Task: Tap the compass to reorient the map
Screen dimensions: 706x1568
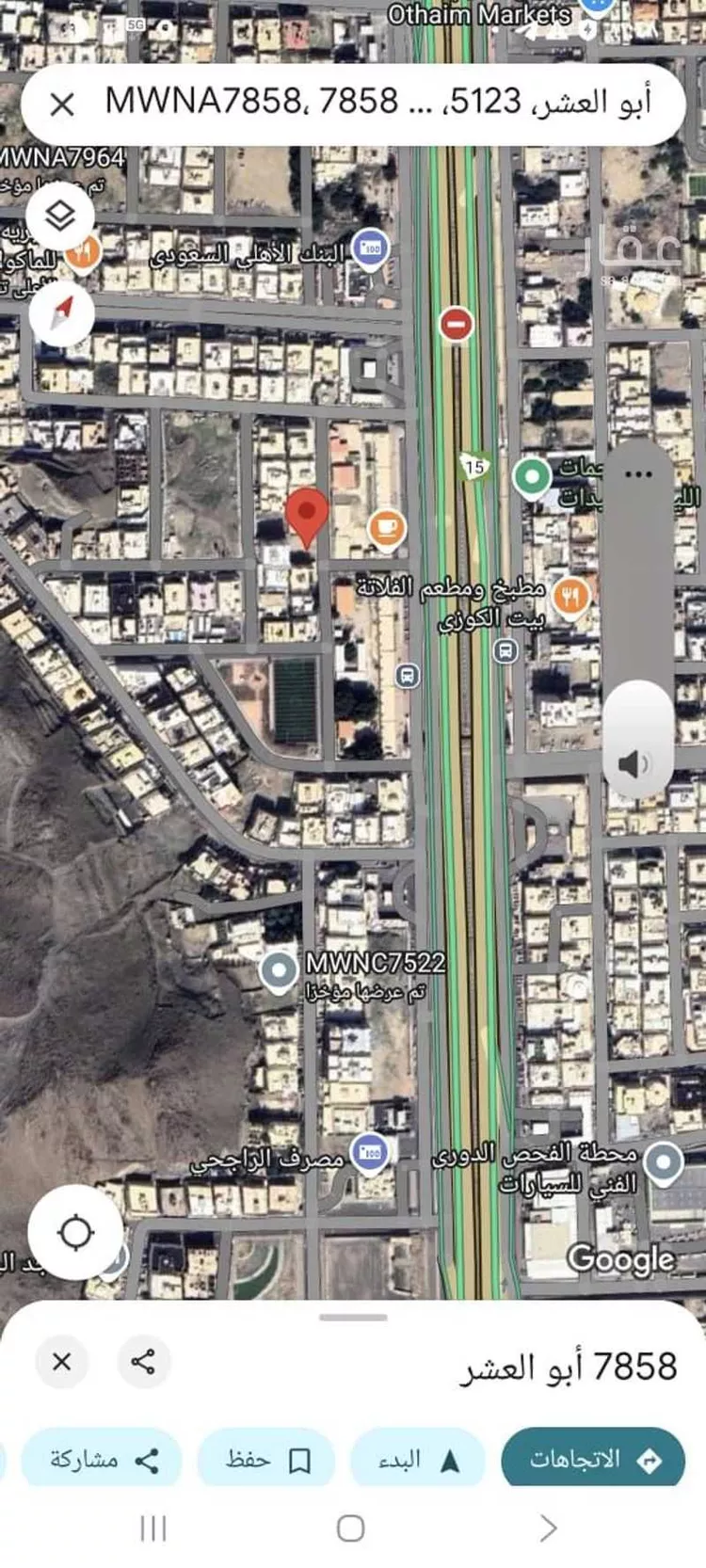Action: (x=61, y=313)
